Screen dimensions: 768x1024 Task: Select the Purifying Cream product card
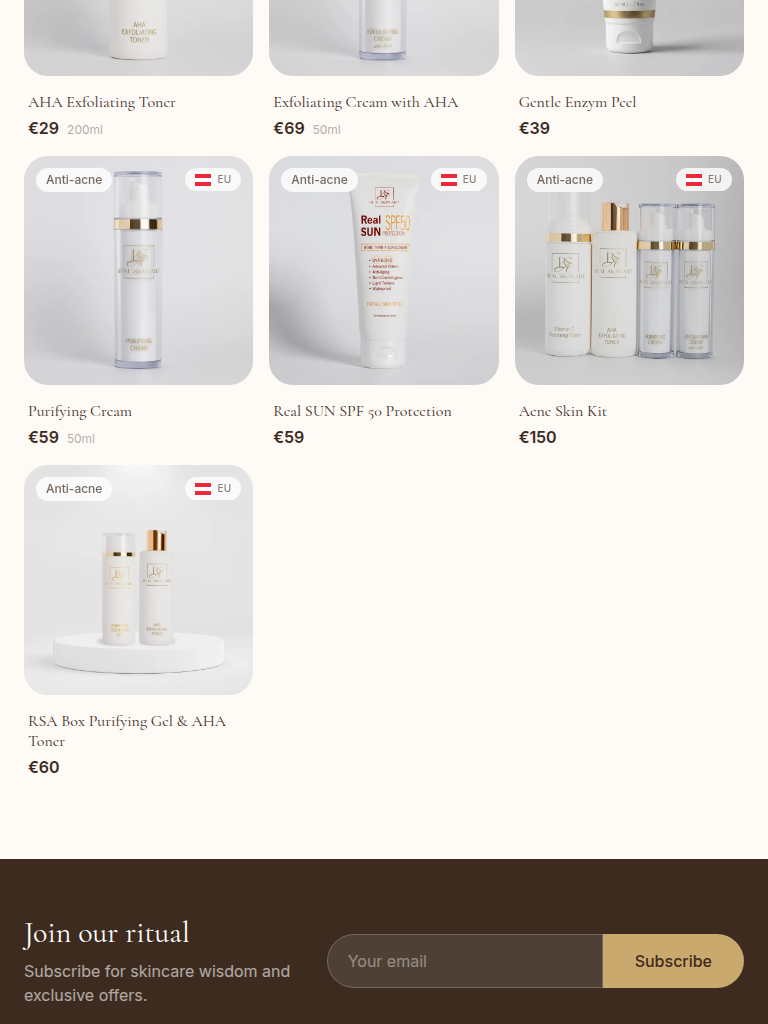coord(138,271)
